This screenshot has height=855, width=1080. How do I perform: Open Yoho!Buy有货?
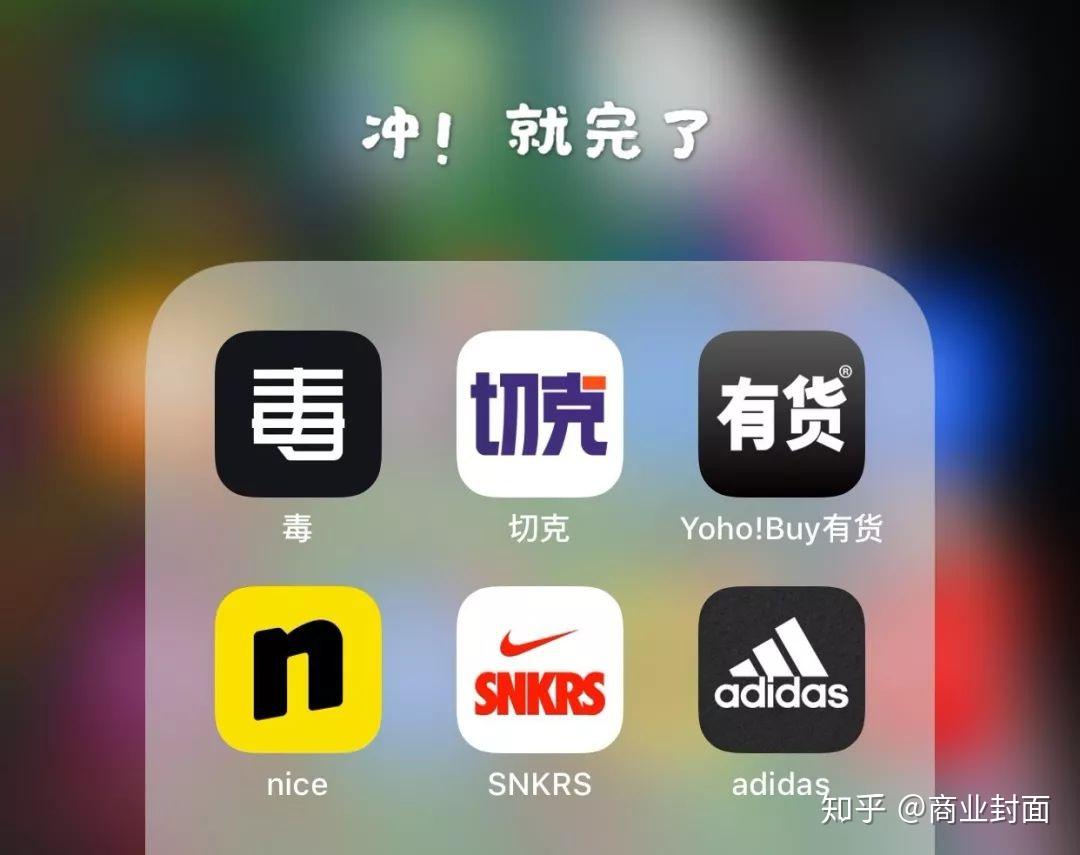[781, 414]
